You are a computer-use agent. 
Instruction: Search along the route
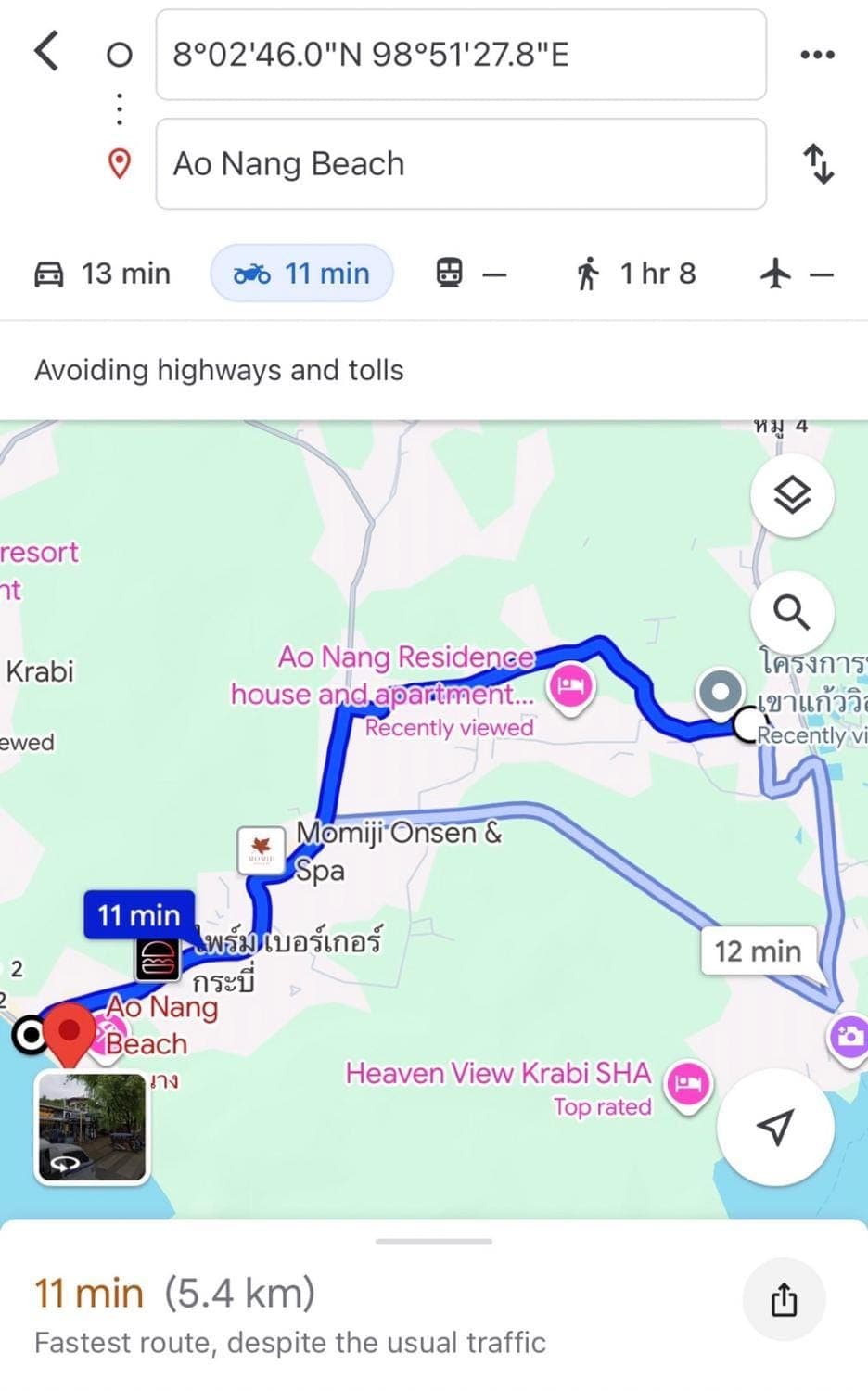click(792, 612)
